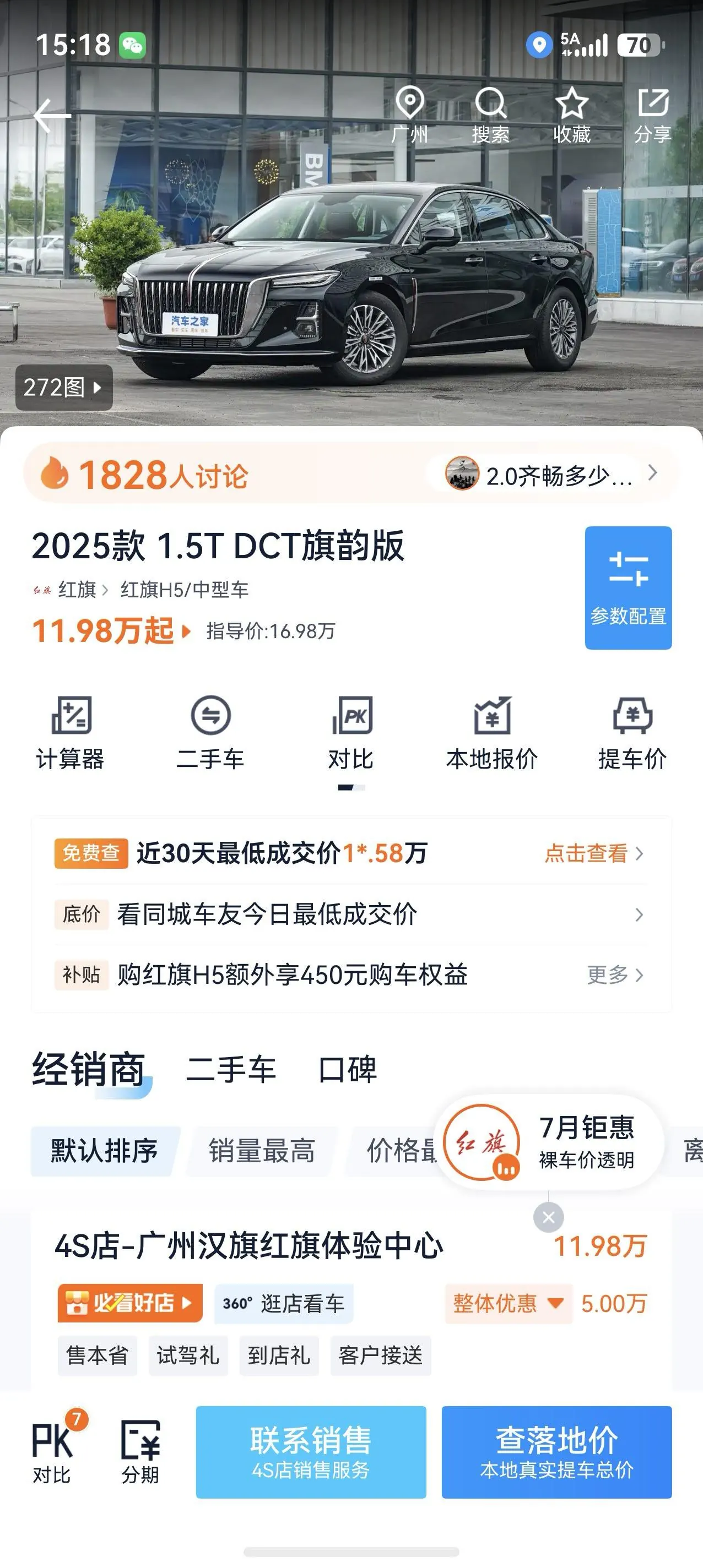Open the 1828人讨论 discussion banner
Screen dimensions: 703x1568
350,473
